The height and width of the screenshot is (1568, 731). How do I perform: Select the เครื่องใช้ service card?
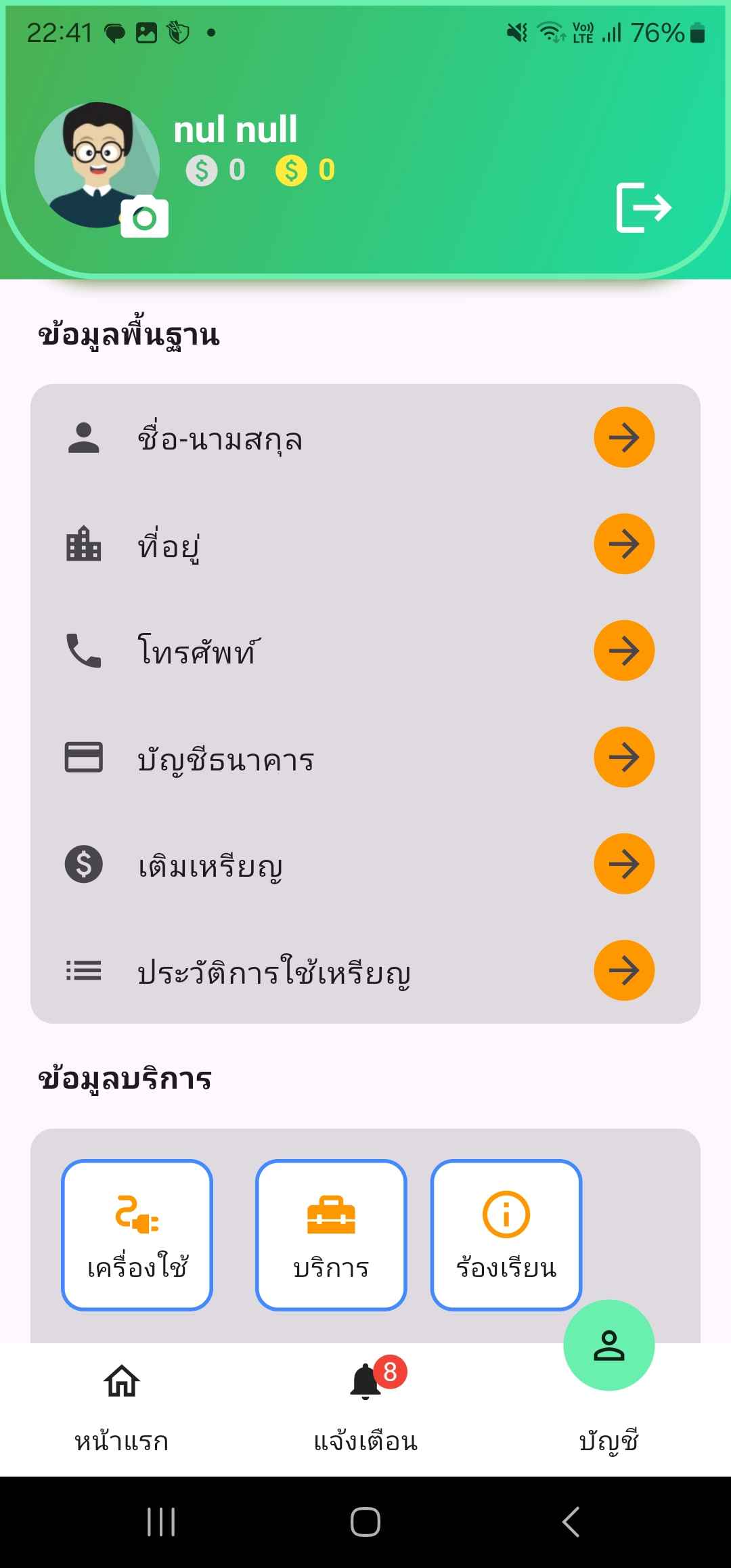137,1235
